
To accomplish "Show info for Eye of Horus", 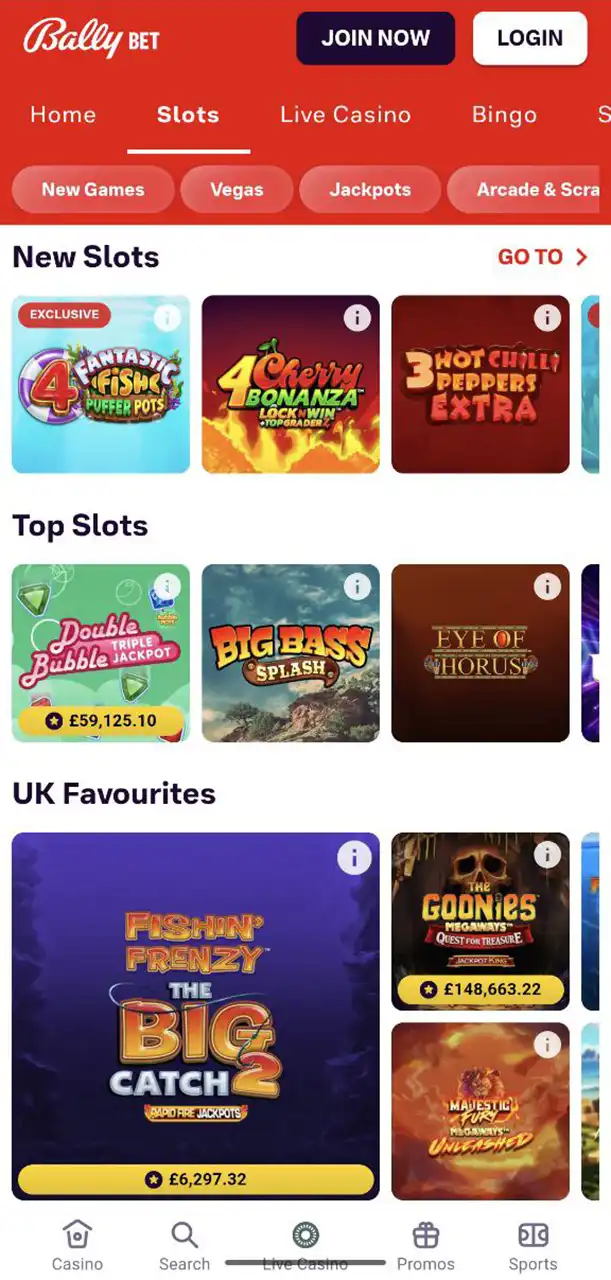I will coord(547,587).
